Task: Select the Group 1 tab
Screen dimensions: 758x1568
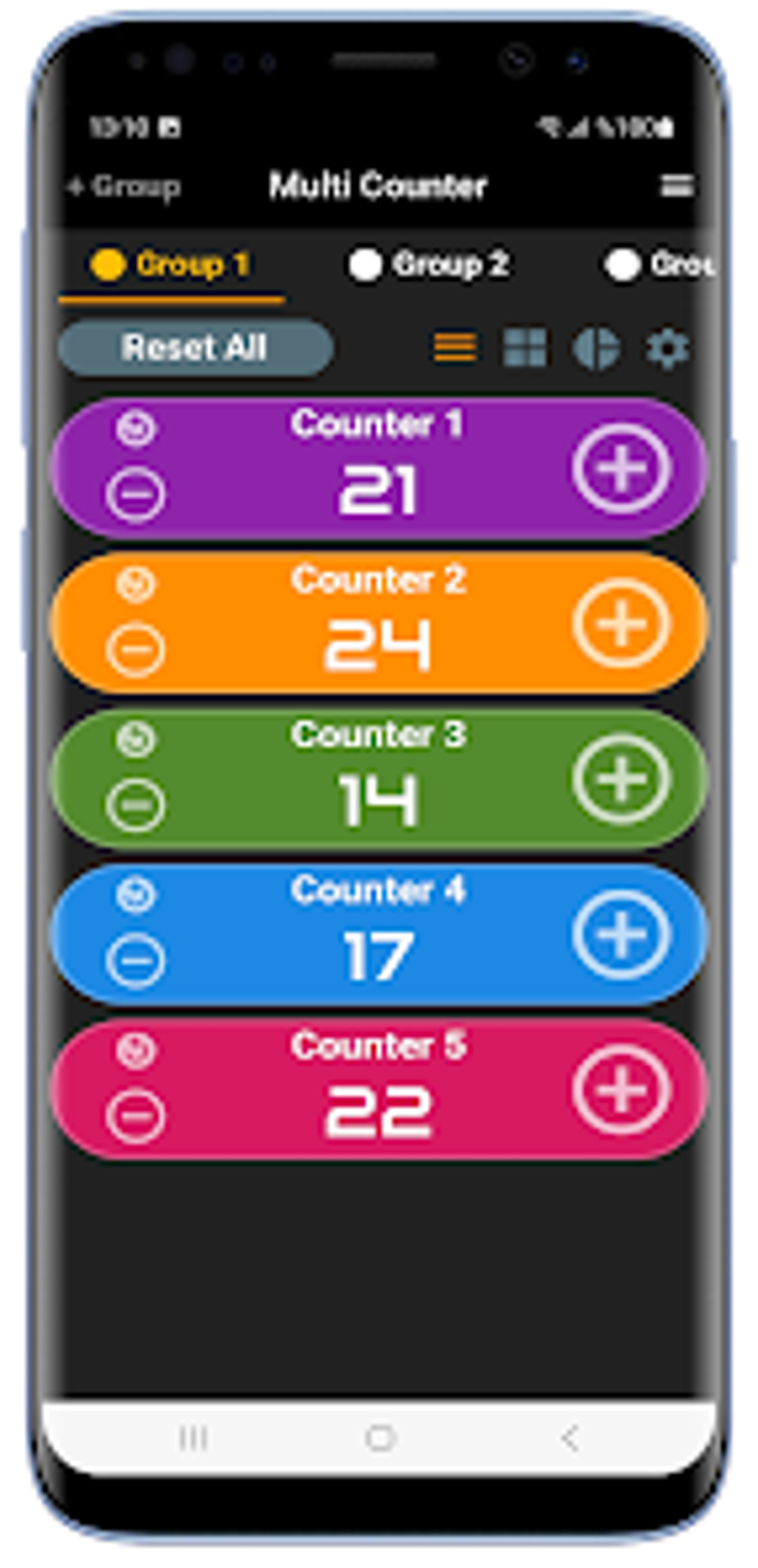Action: coord(170,264)
